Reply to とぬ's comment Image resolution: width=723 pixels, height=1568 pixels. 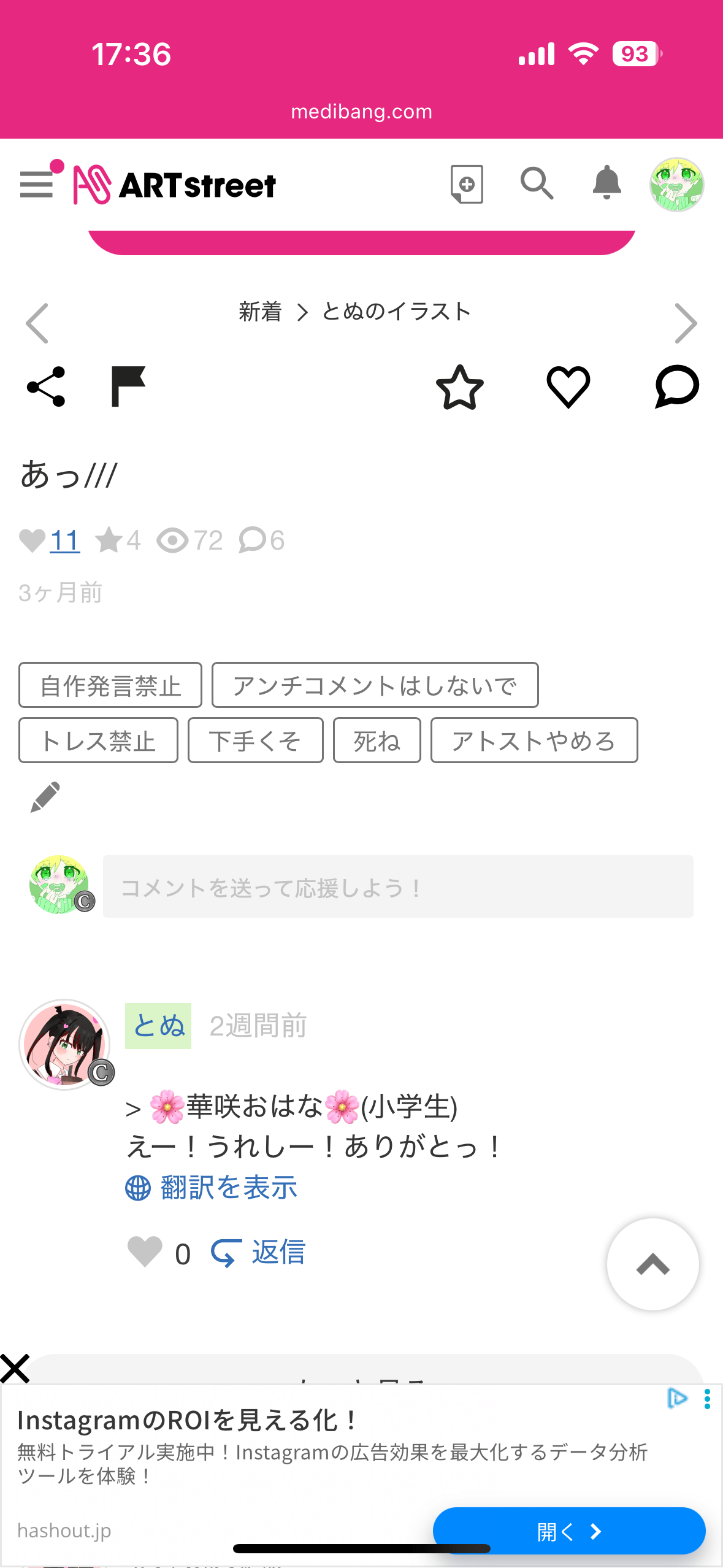coord(259,1252)
